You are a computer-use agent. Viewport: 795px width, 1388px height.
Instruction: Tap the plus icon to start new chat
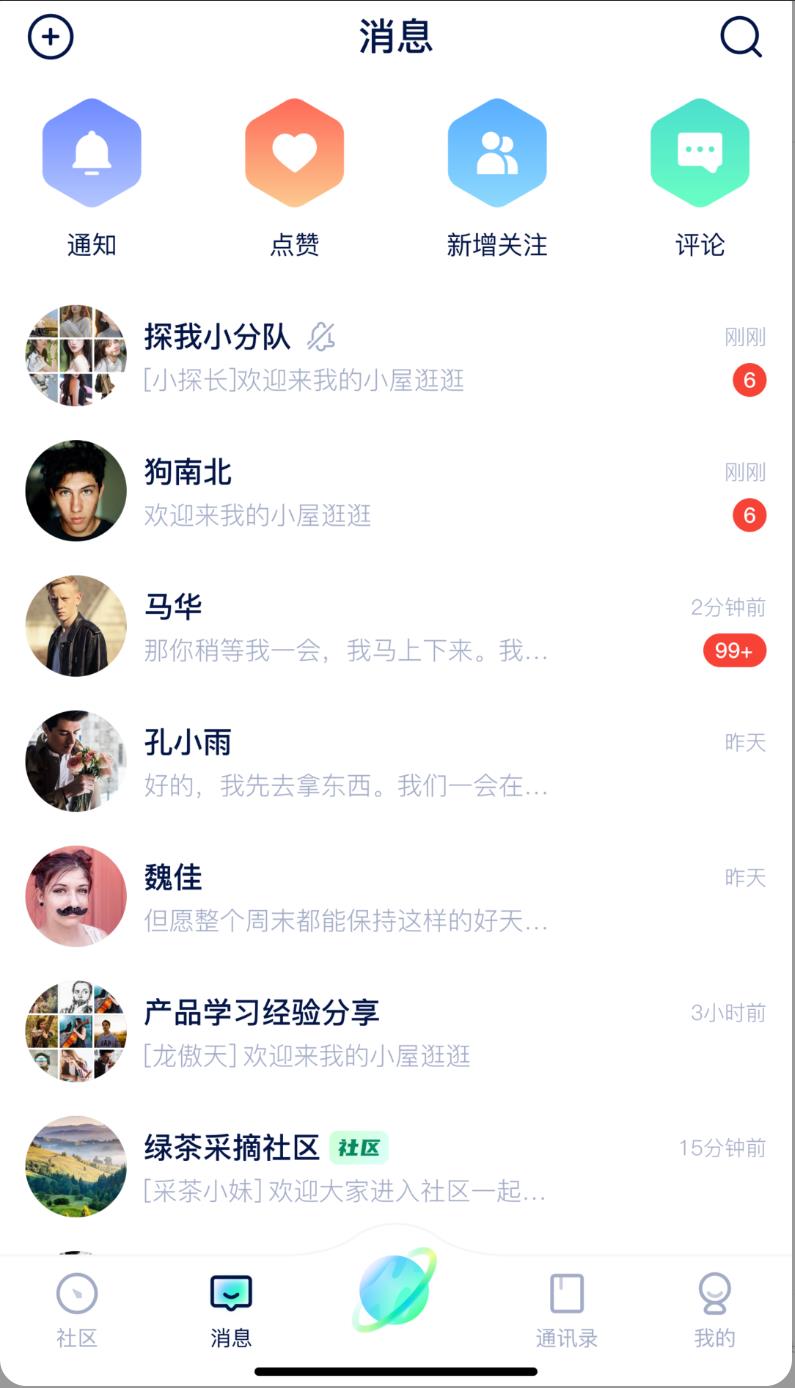[48, 38]
